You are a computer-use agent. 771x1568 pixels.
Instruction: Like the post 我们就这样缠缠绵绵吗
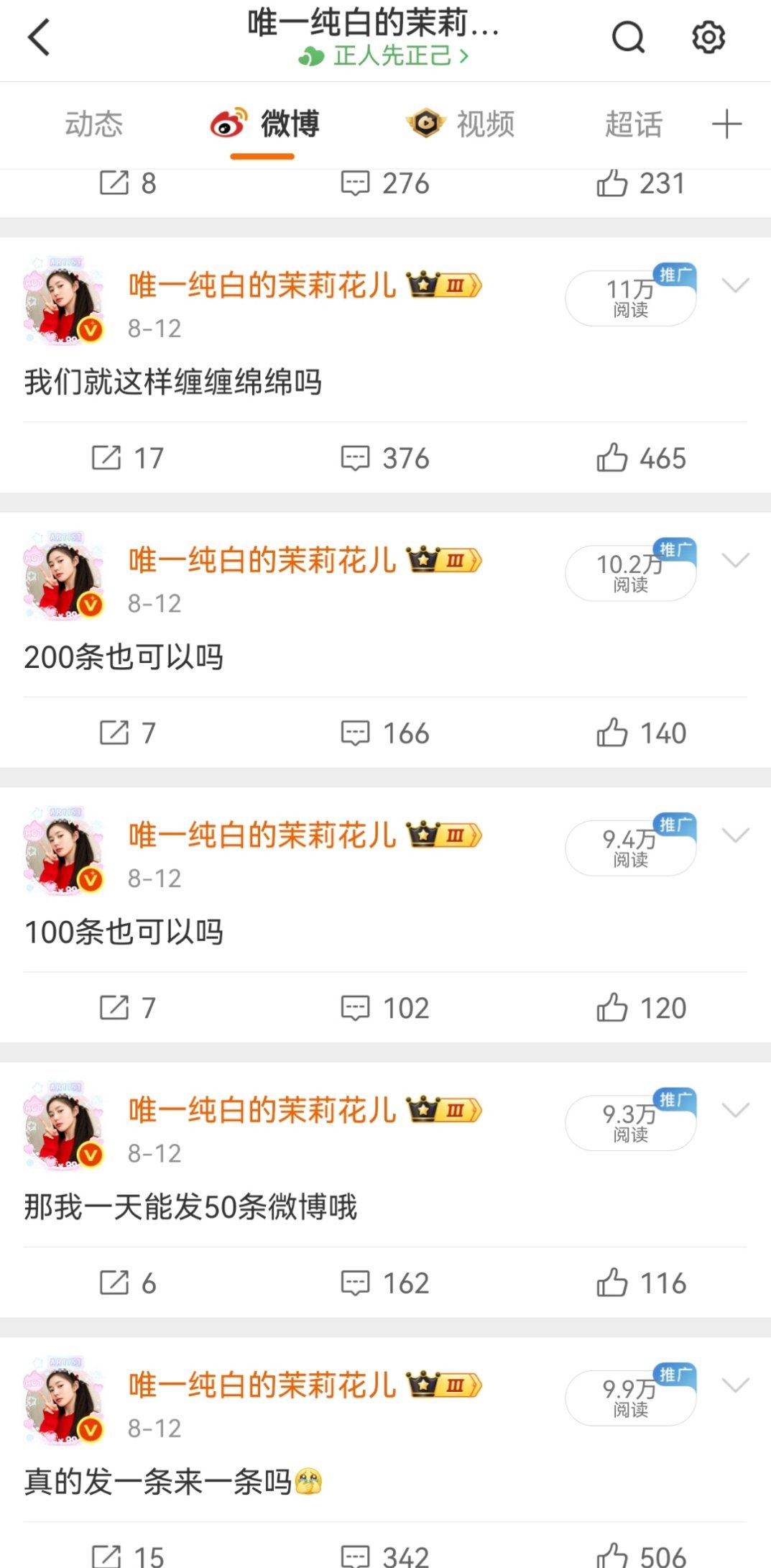(x=641, y=458)
